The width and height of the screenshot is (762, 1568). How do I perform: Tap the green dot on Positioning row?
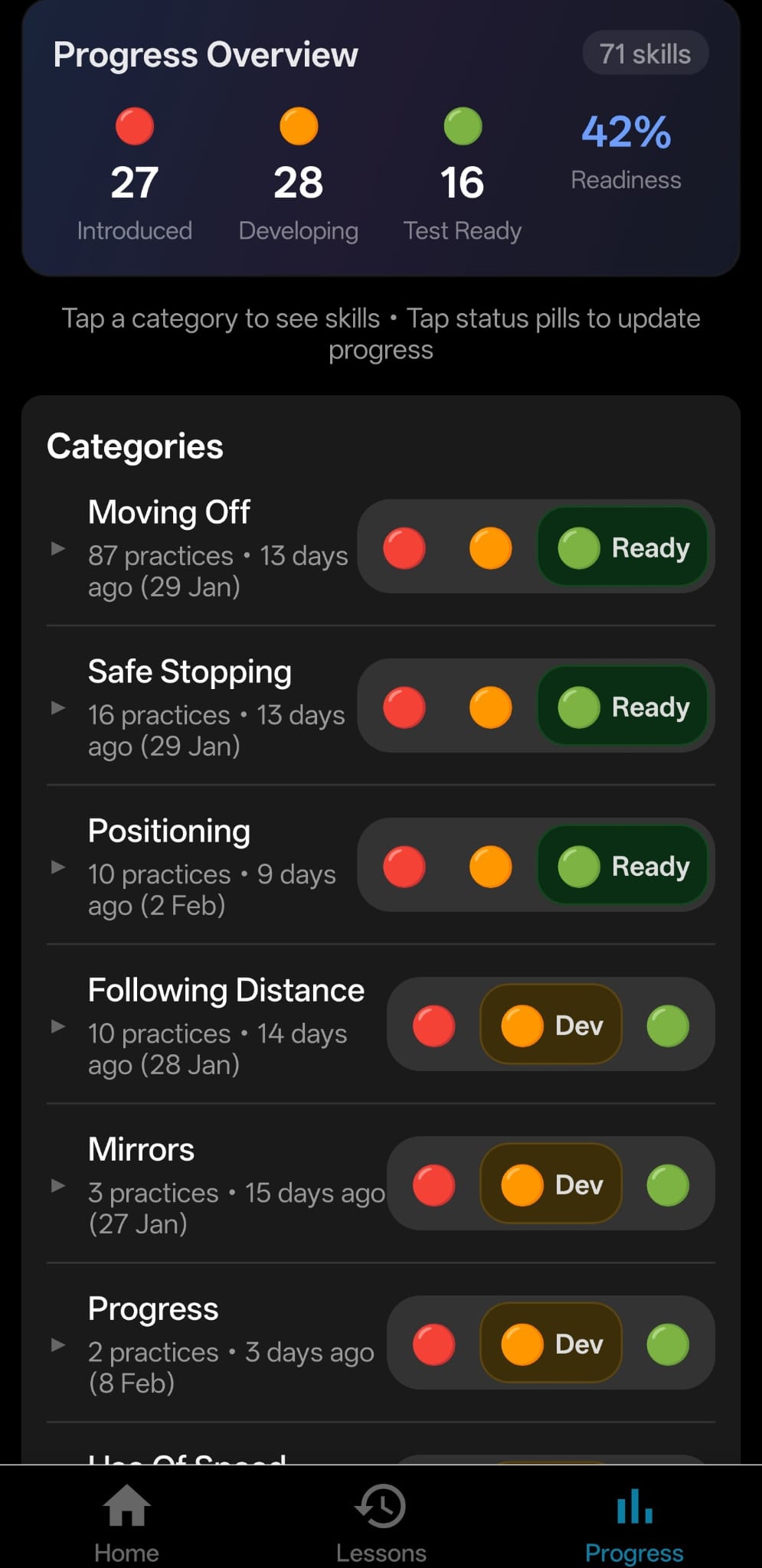pos(578,865)
